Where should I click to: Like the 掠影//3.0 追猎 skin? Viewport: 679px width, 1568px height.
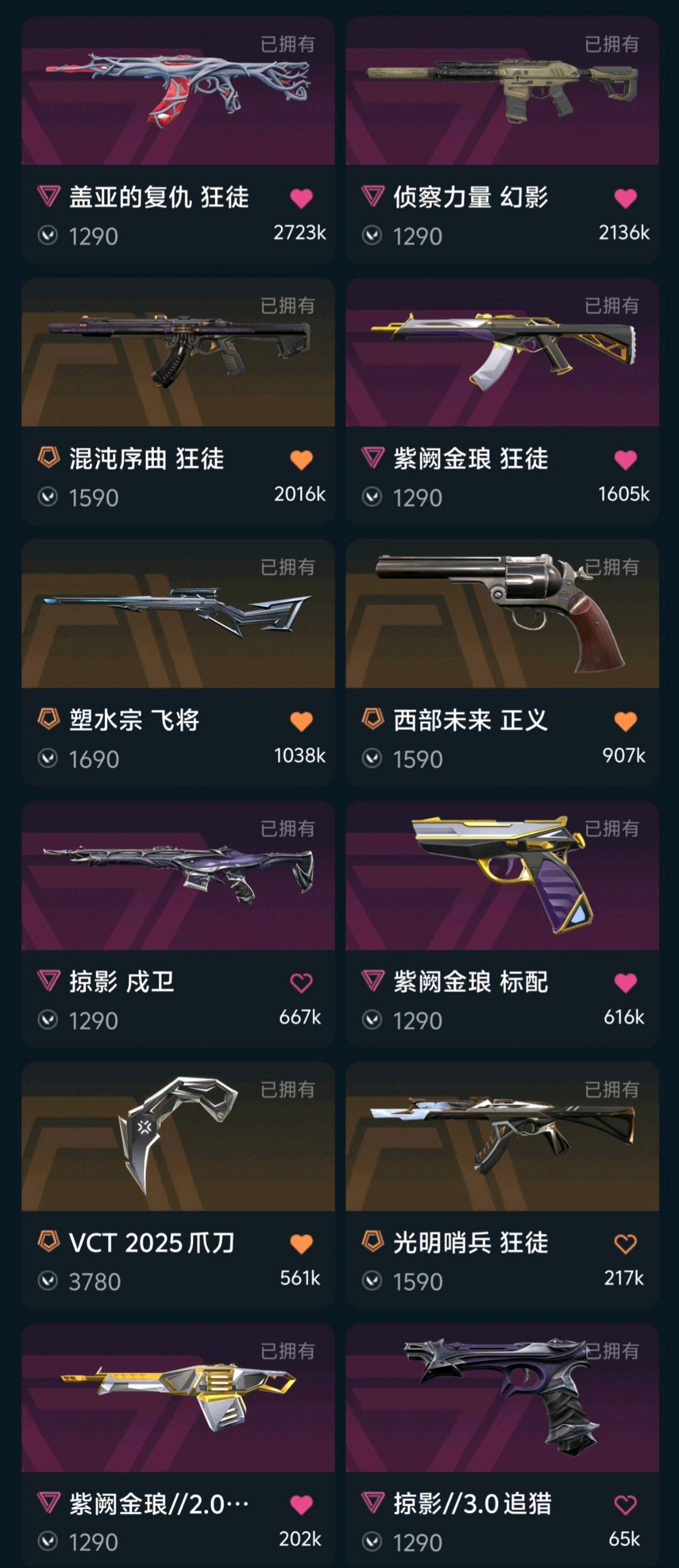[x=625, y=1505]
